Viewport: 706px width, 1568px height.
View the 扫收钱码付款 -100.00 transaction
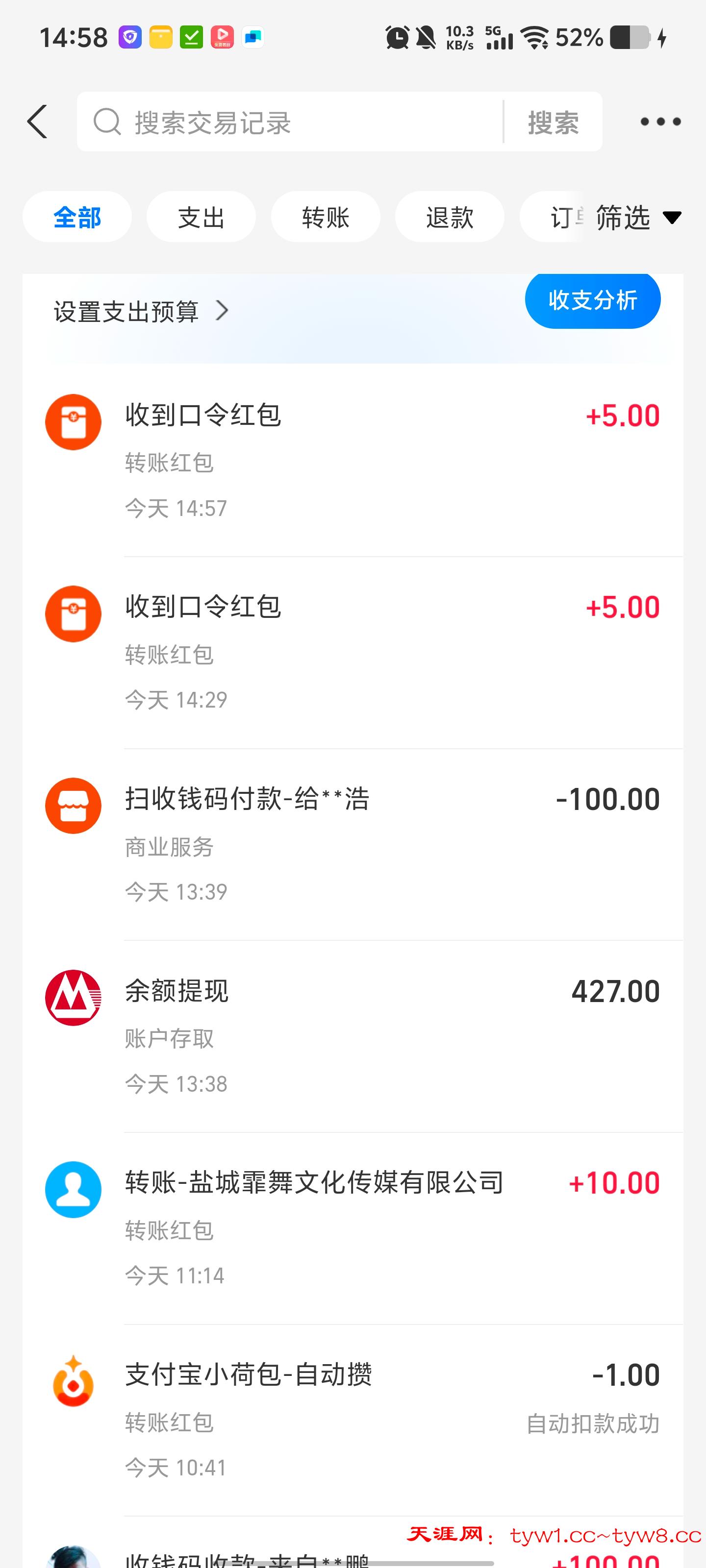[365, 844]
